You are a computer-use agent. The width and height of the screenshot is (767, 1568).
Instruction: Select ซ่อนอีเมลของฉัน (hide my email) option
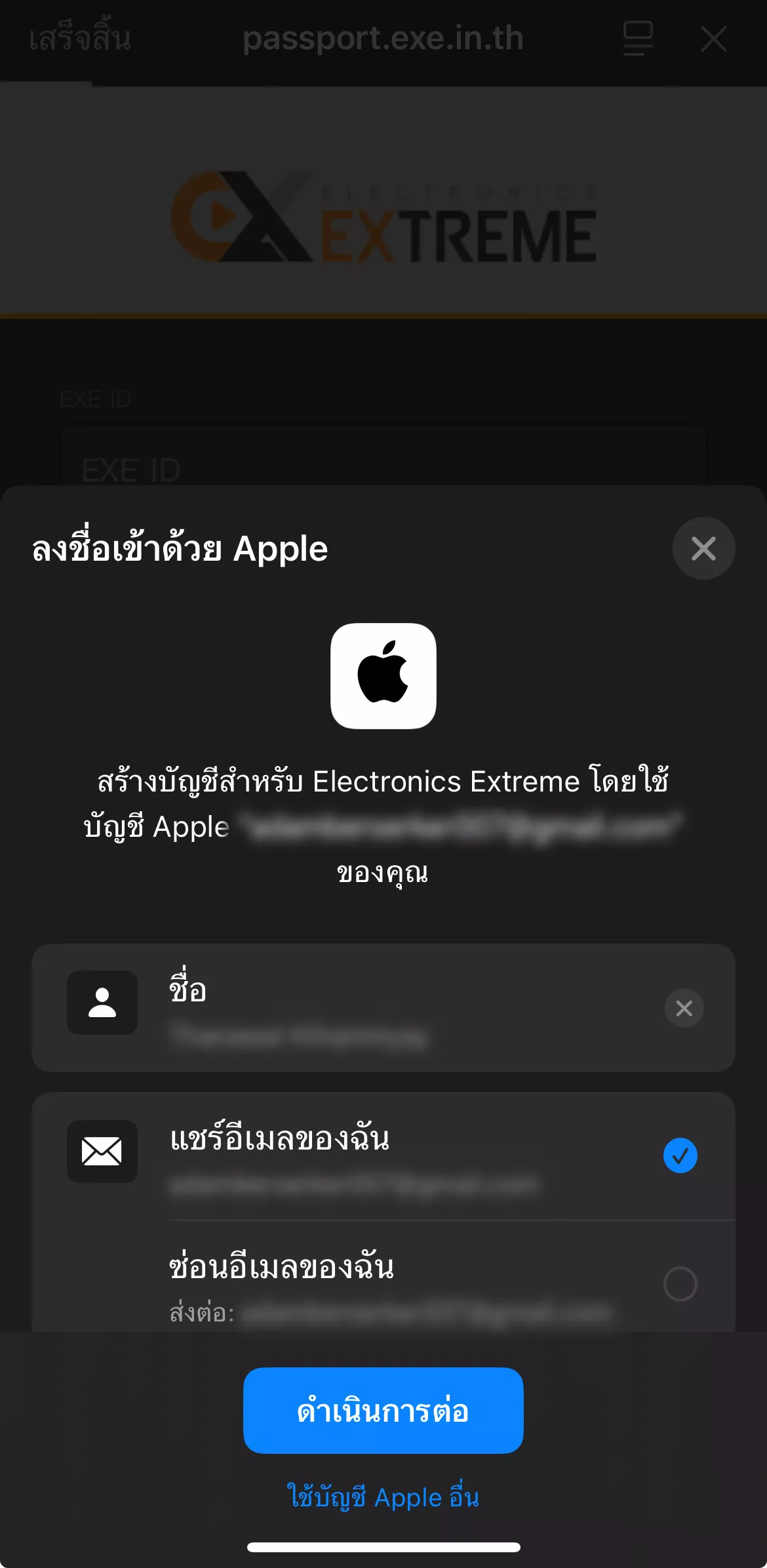680,1283
